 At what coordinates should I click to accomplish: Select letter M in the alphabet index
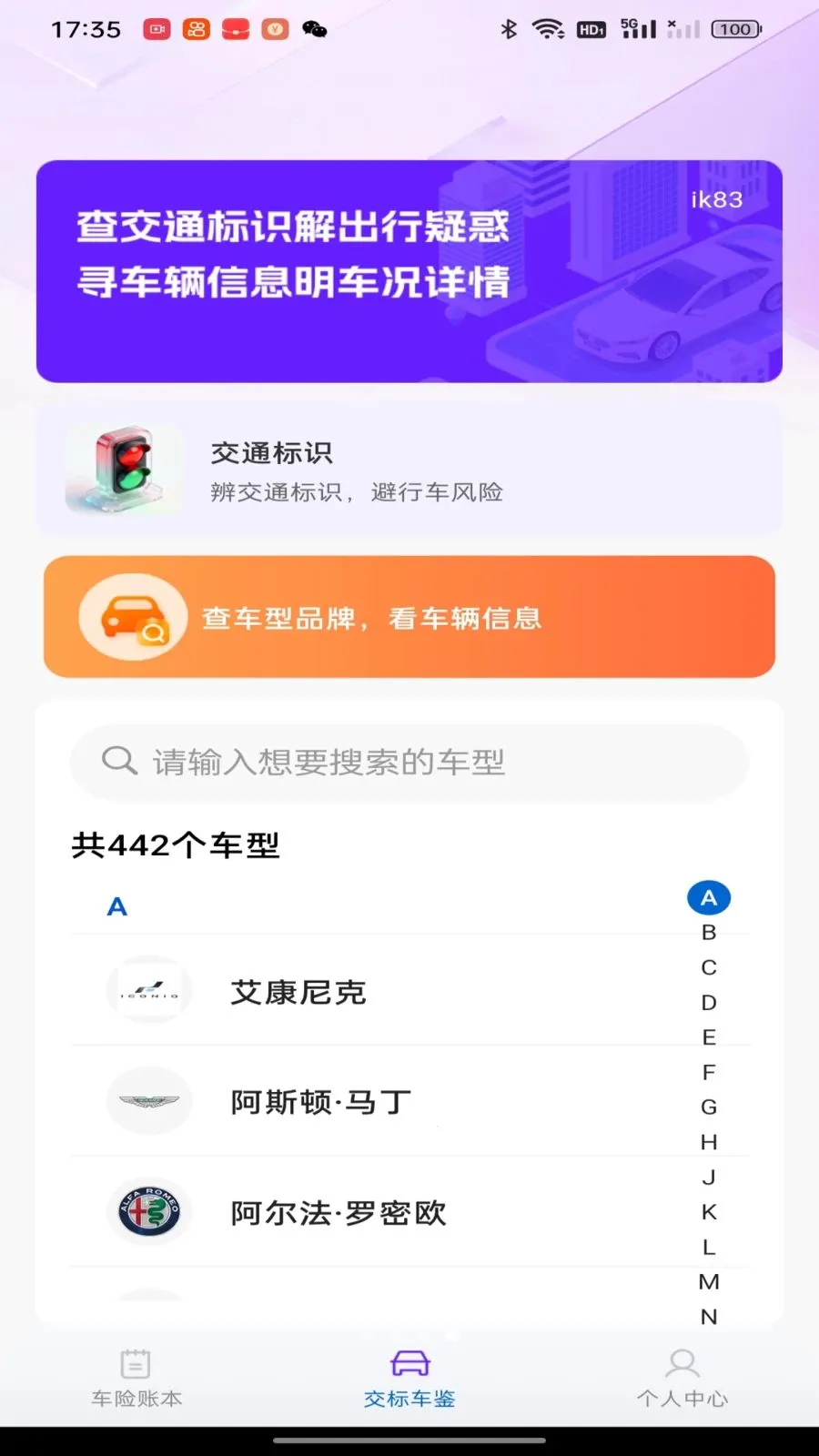(708, 1281)
